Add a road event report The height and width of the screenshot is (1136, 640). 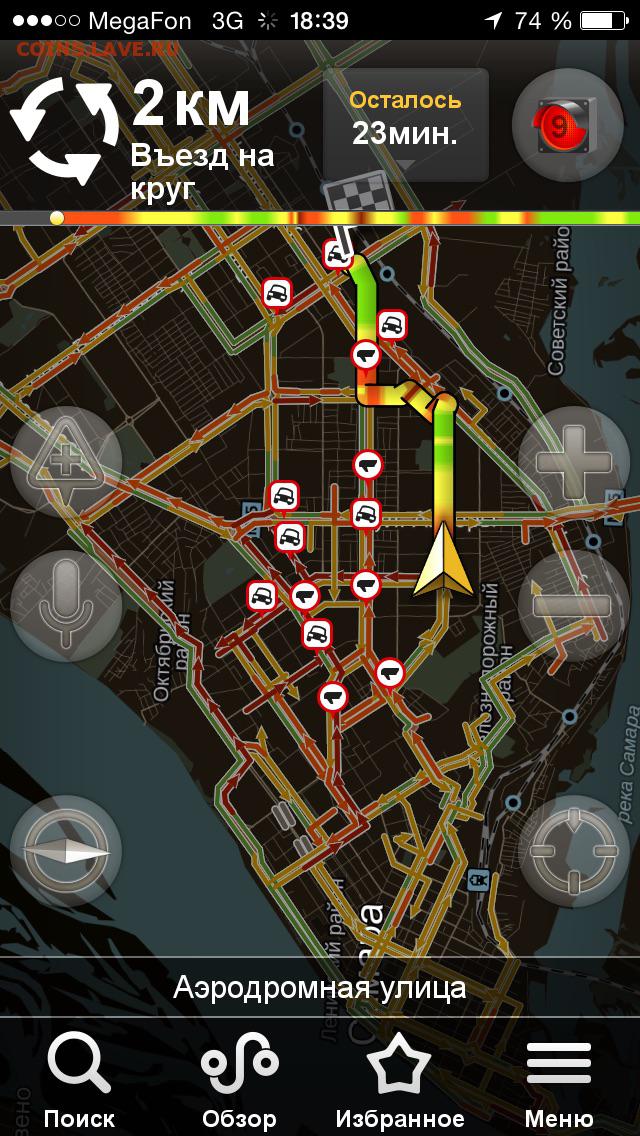click(x=66, y=463)
